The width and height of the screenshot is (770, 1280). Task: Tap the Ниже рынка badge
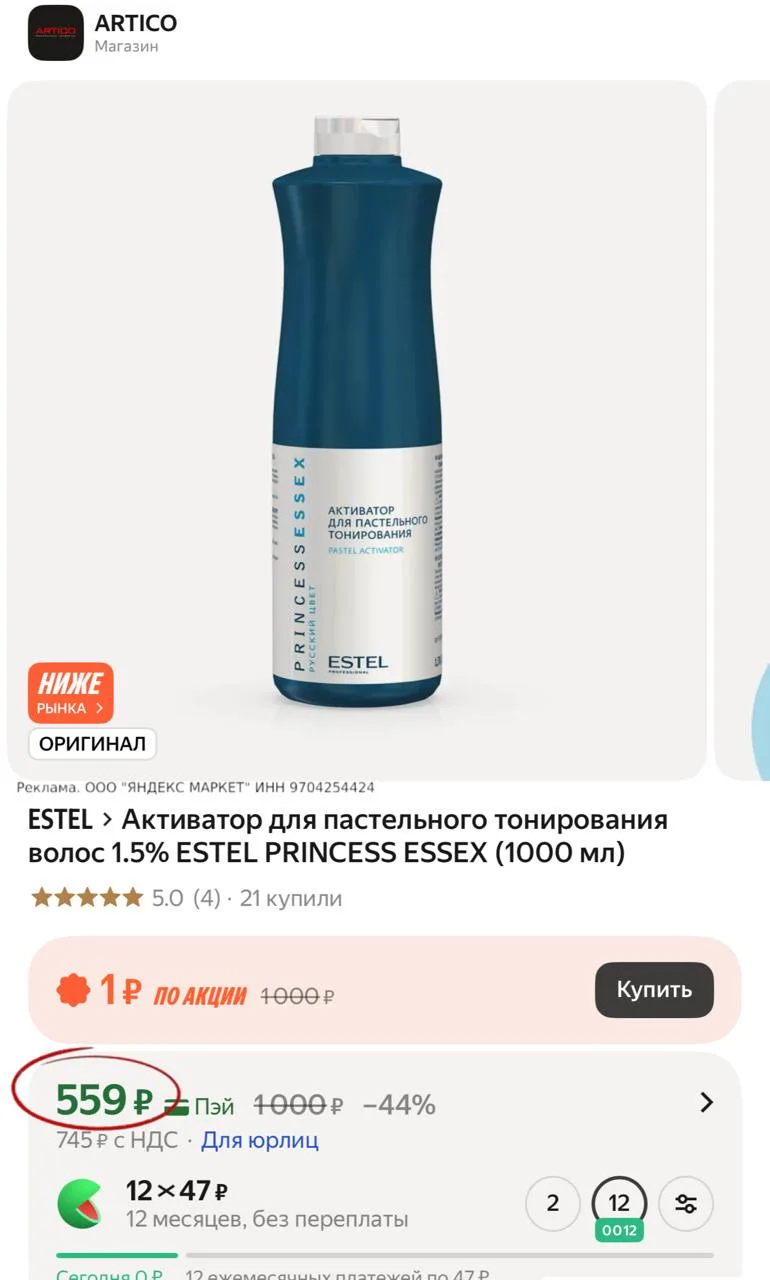(70, 693)
